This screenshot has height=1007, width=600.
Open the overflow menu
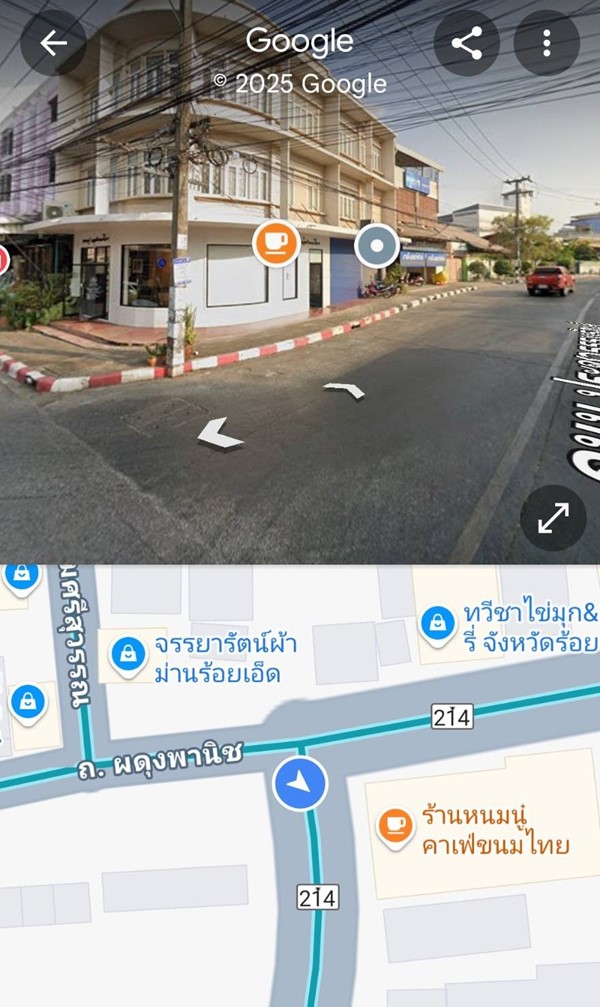[x=546, y=43]
